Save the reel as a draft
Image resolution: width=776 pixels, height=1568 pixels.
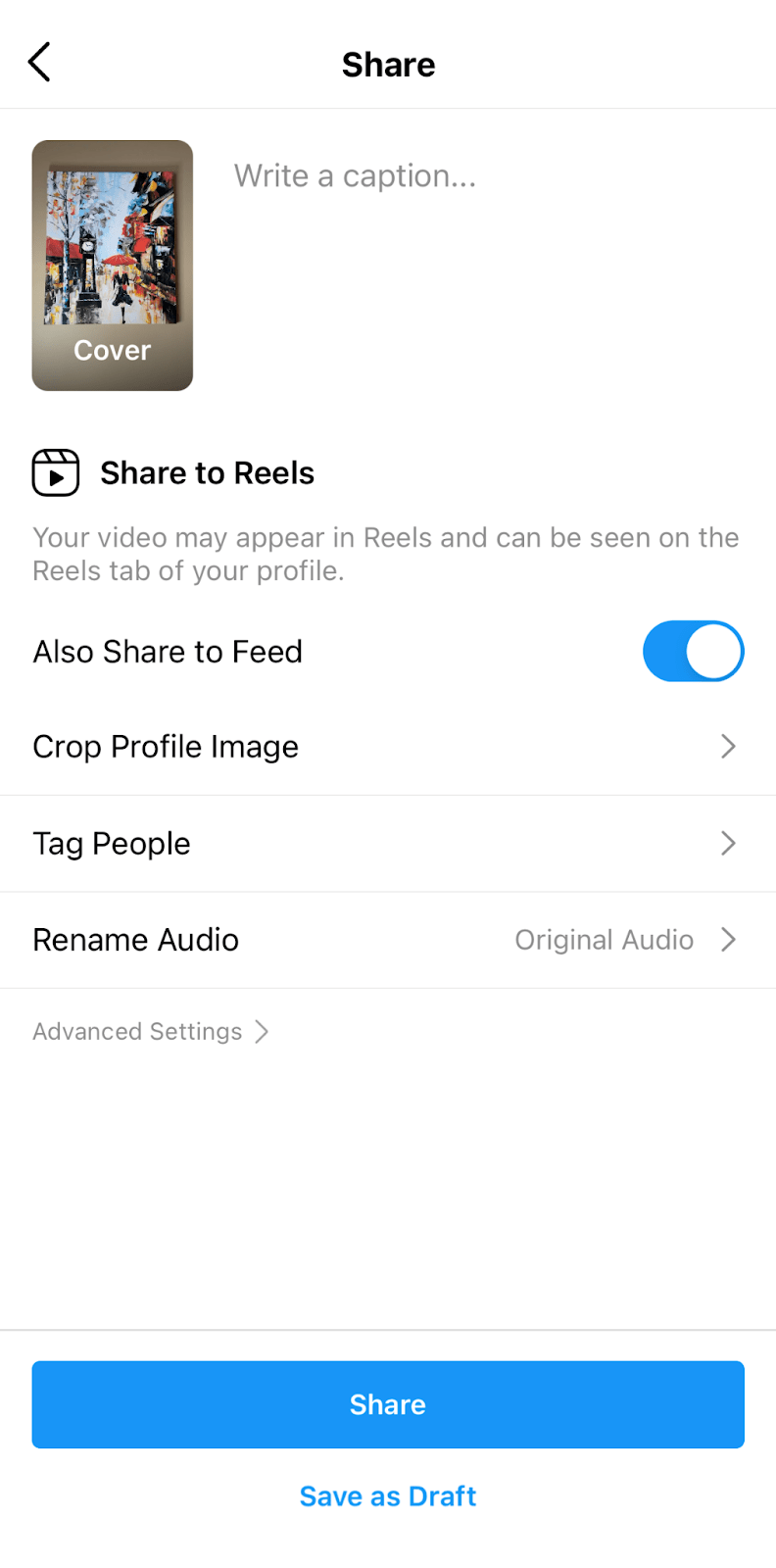pos(388,1495)
